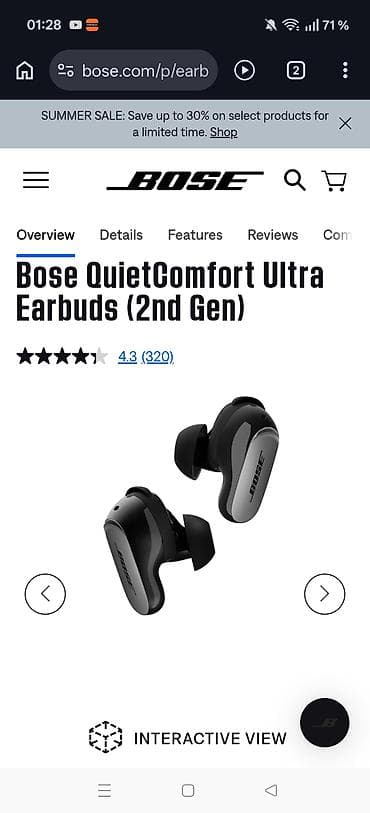Screen dimensions: 370x813
Task: Show the previous product image
Action: pyautogui.click(x=45, y=594)
